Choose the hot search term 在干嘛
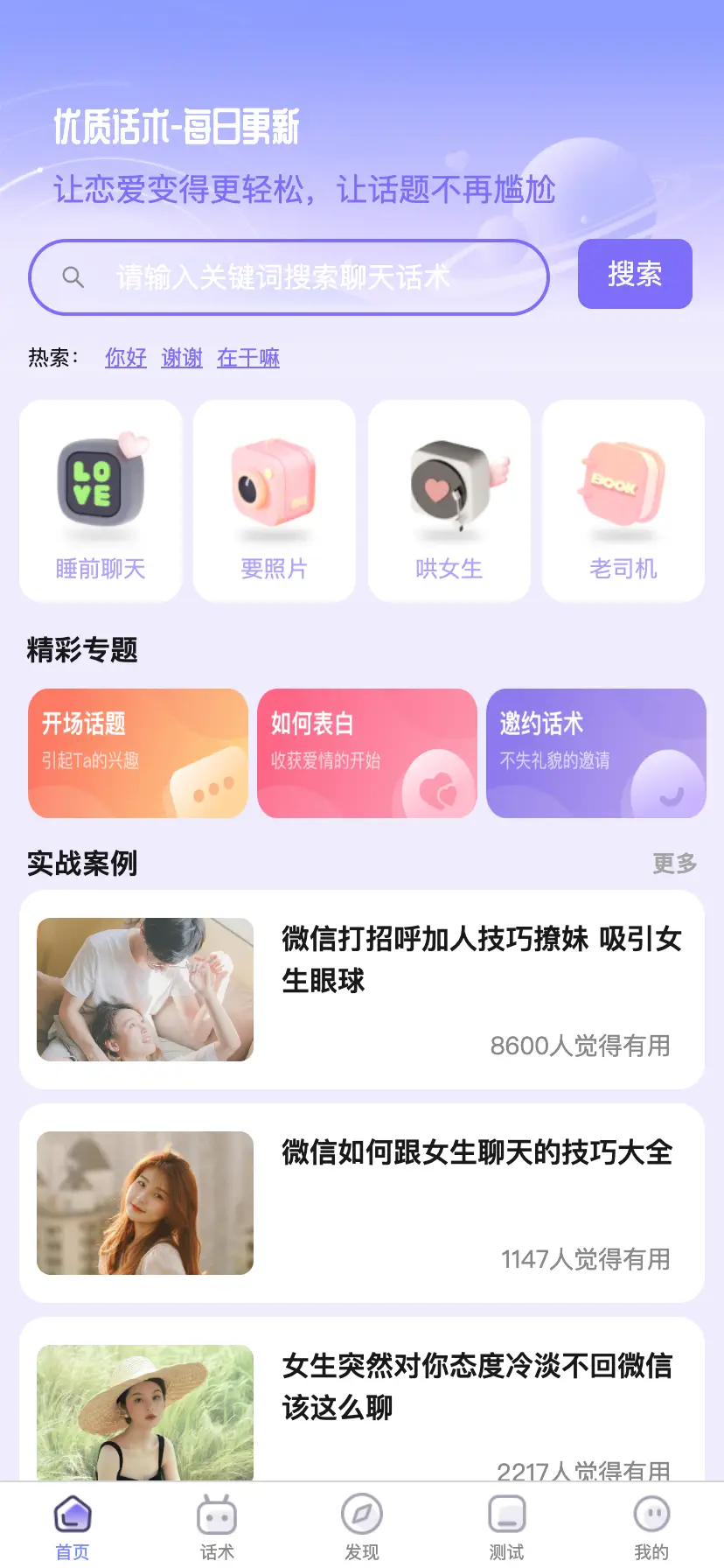This screenshot has width=724, height=1568. [x=248, y=358]
